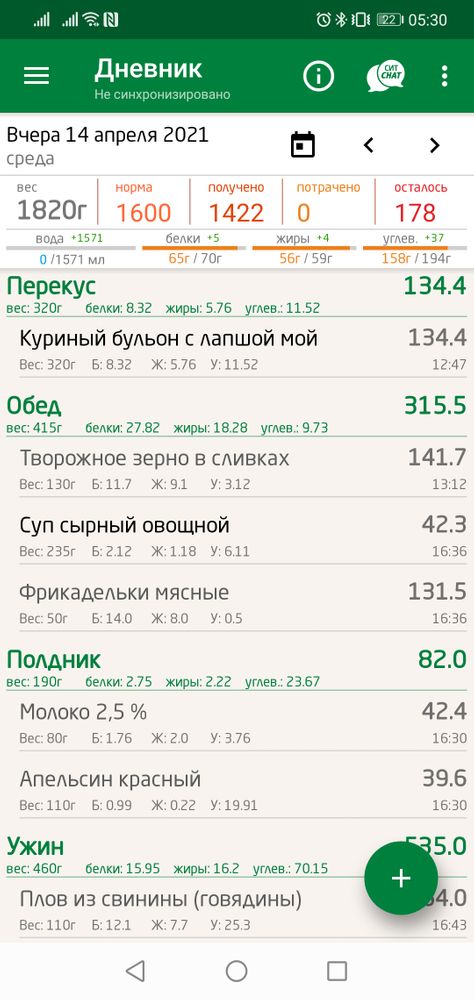Add a new entry with the plus button
The height and width of the screenshot is (1000, 474).
click(401, 878)
